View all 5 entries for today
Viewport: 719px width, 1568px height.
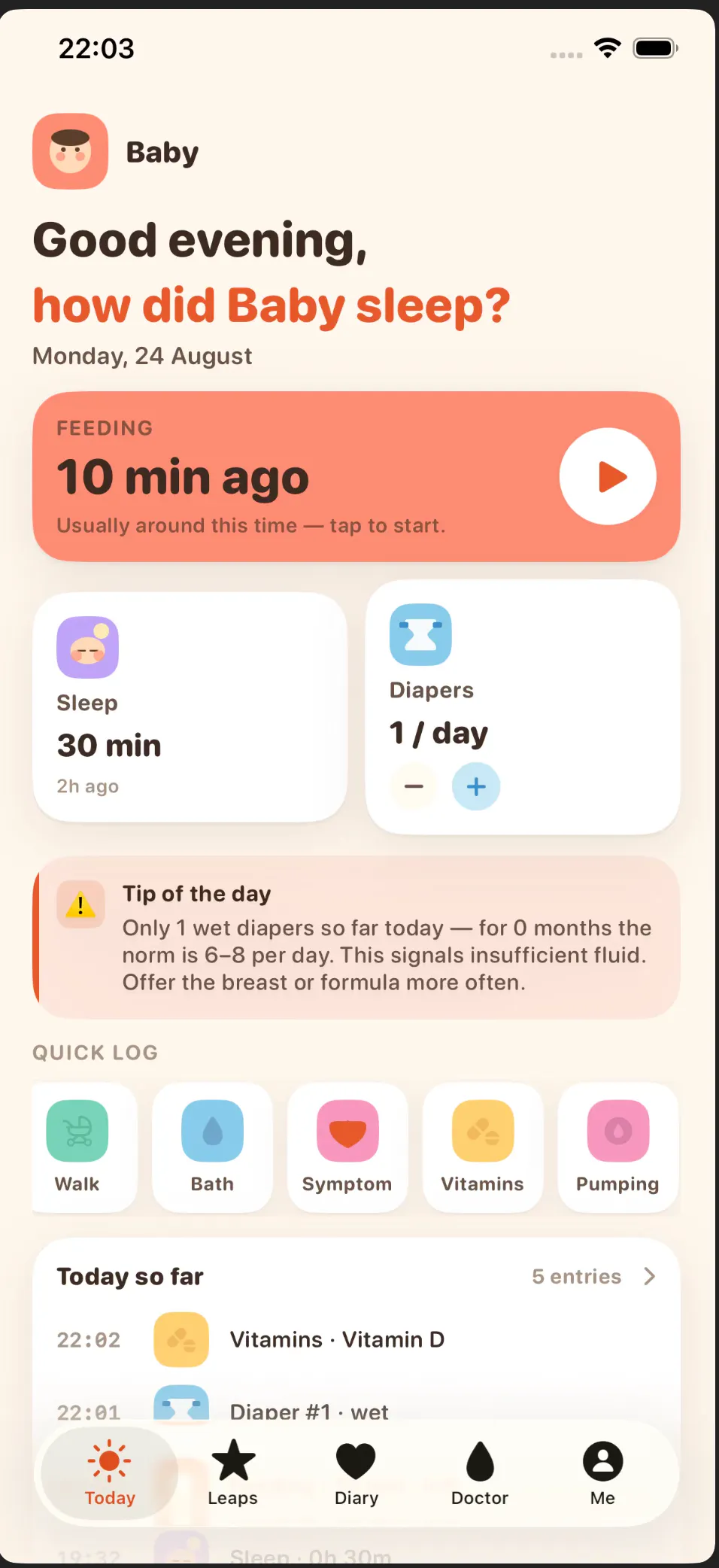coord(593,1276)
